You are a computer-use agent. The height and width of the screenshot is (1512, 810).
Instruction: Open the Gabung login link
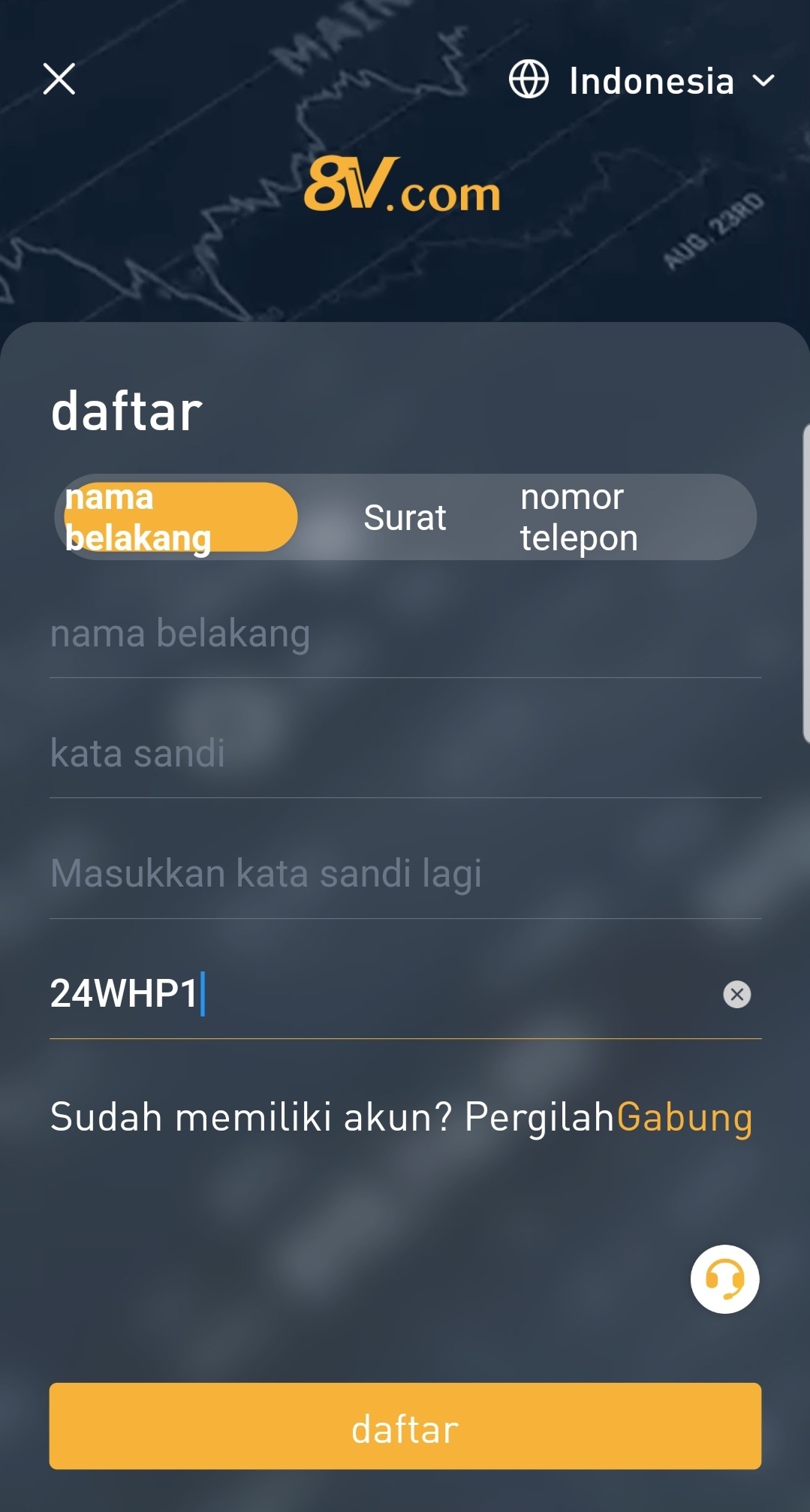(684, 1117)
